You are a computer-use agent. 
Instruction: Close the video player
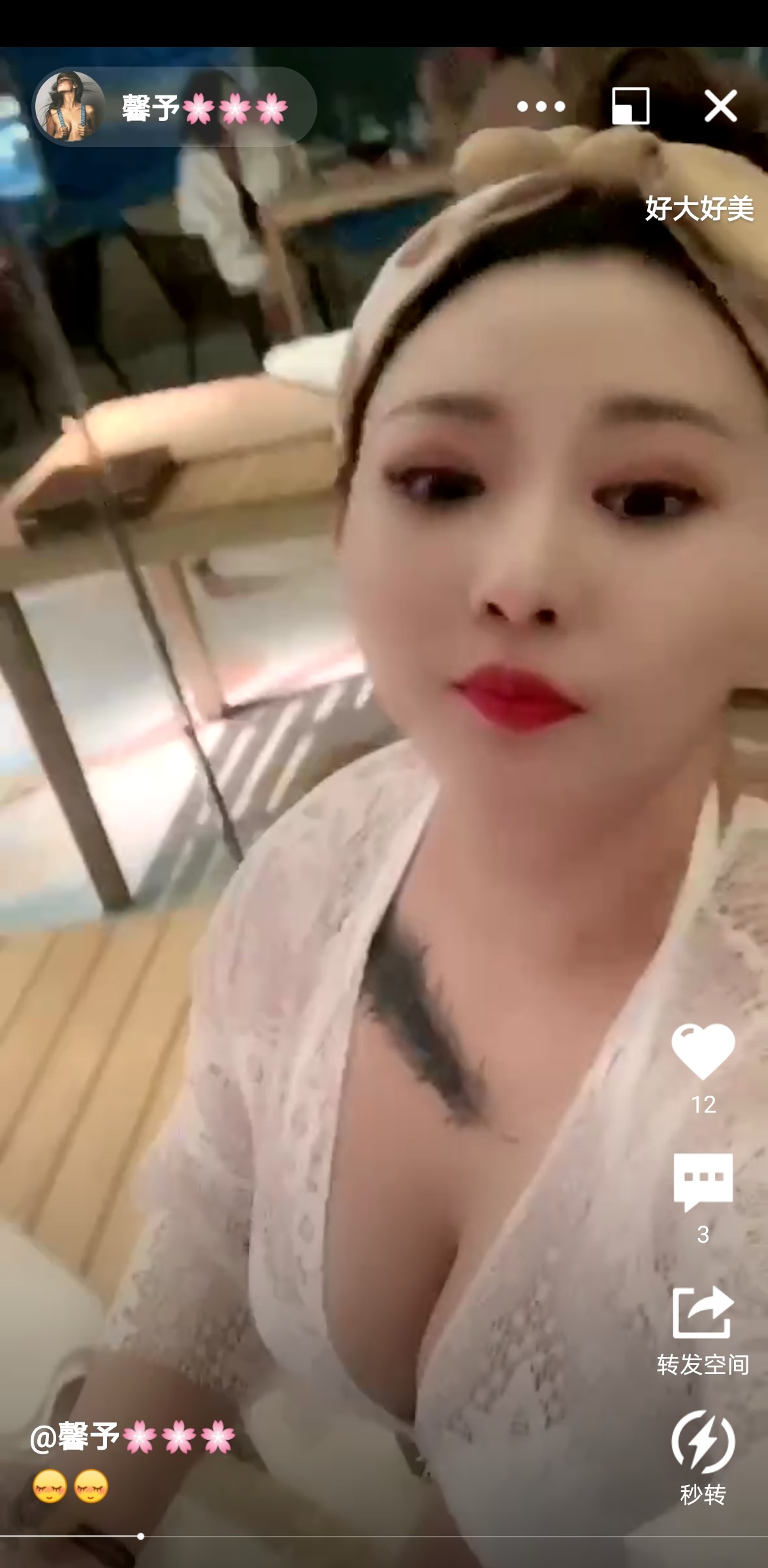pos(720,106)
